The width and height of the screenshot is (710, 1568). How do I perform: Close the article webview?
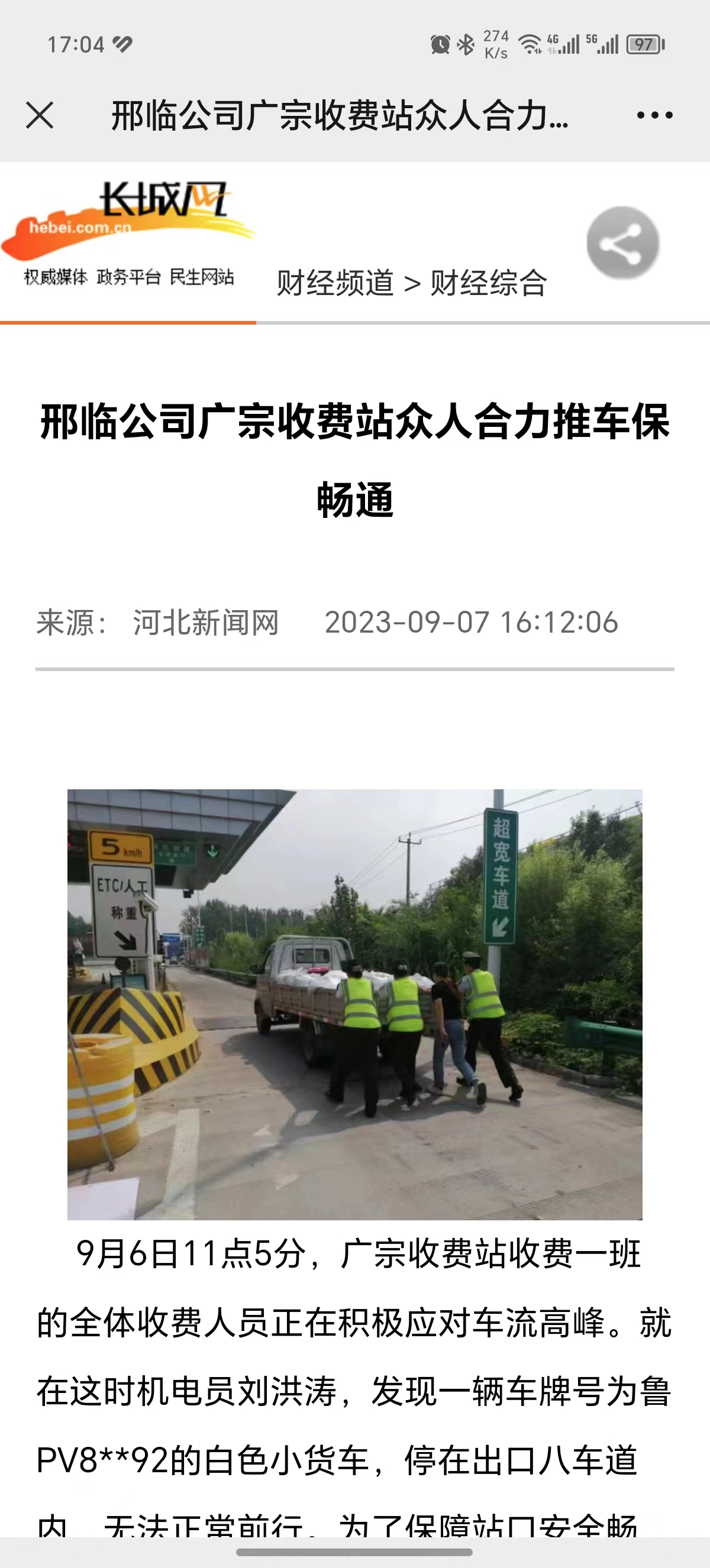(x=40, y=115)
